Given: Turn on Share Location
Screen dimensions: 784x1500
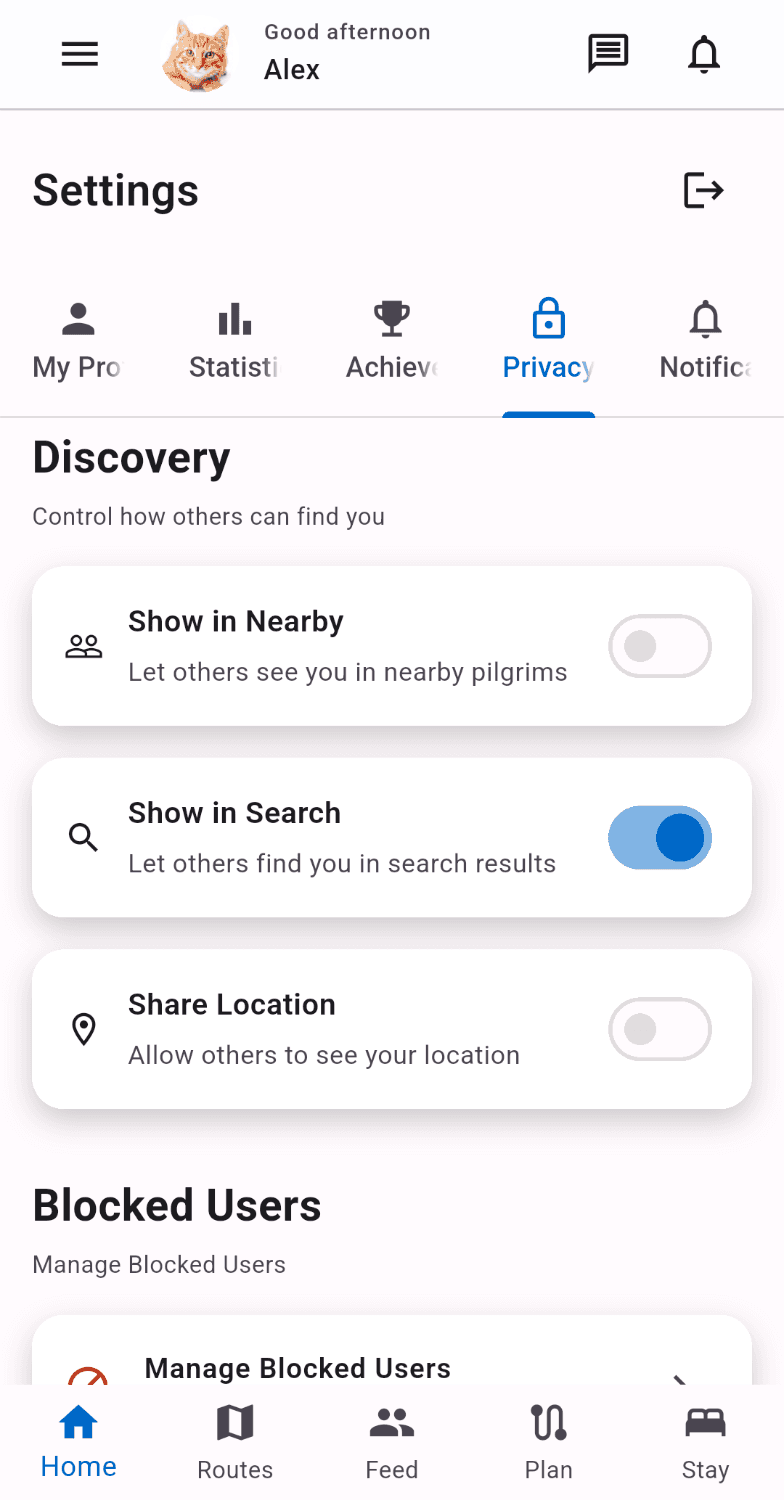Looking at the screenshot, I should coord(659,1029).
